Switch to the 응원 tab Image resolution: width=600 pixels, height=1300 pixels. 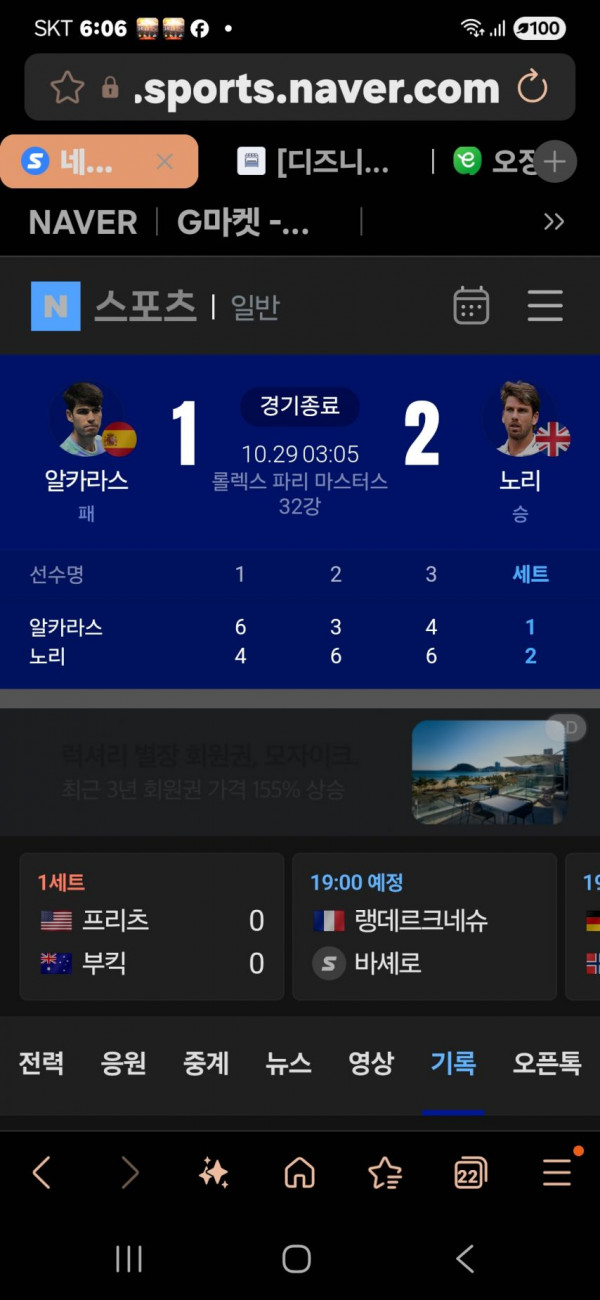(123, 1063)
